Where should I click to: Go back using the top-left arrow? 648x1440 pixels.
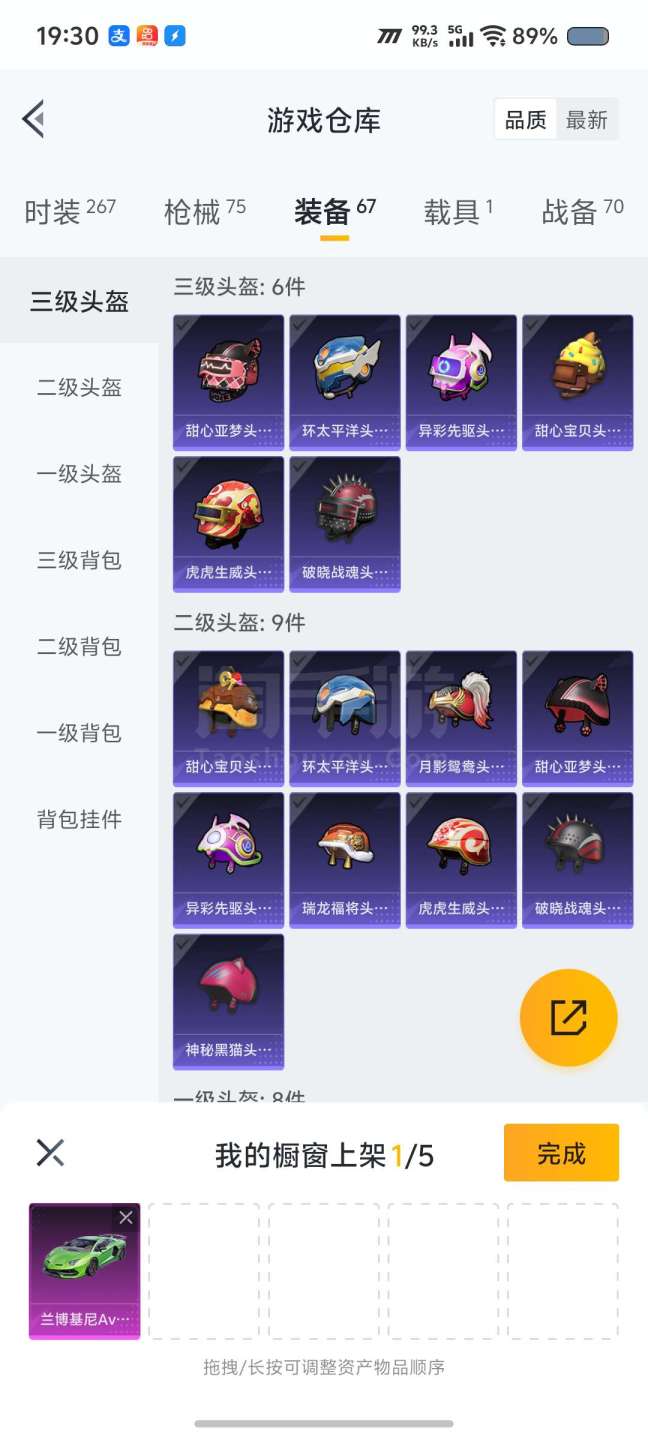point(34,119)
